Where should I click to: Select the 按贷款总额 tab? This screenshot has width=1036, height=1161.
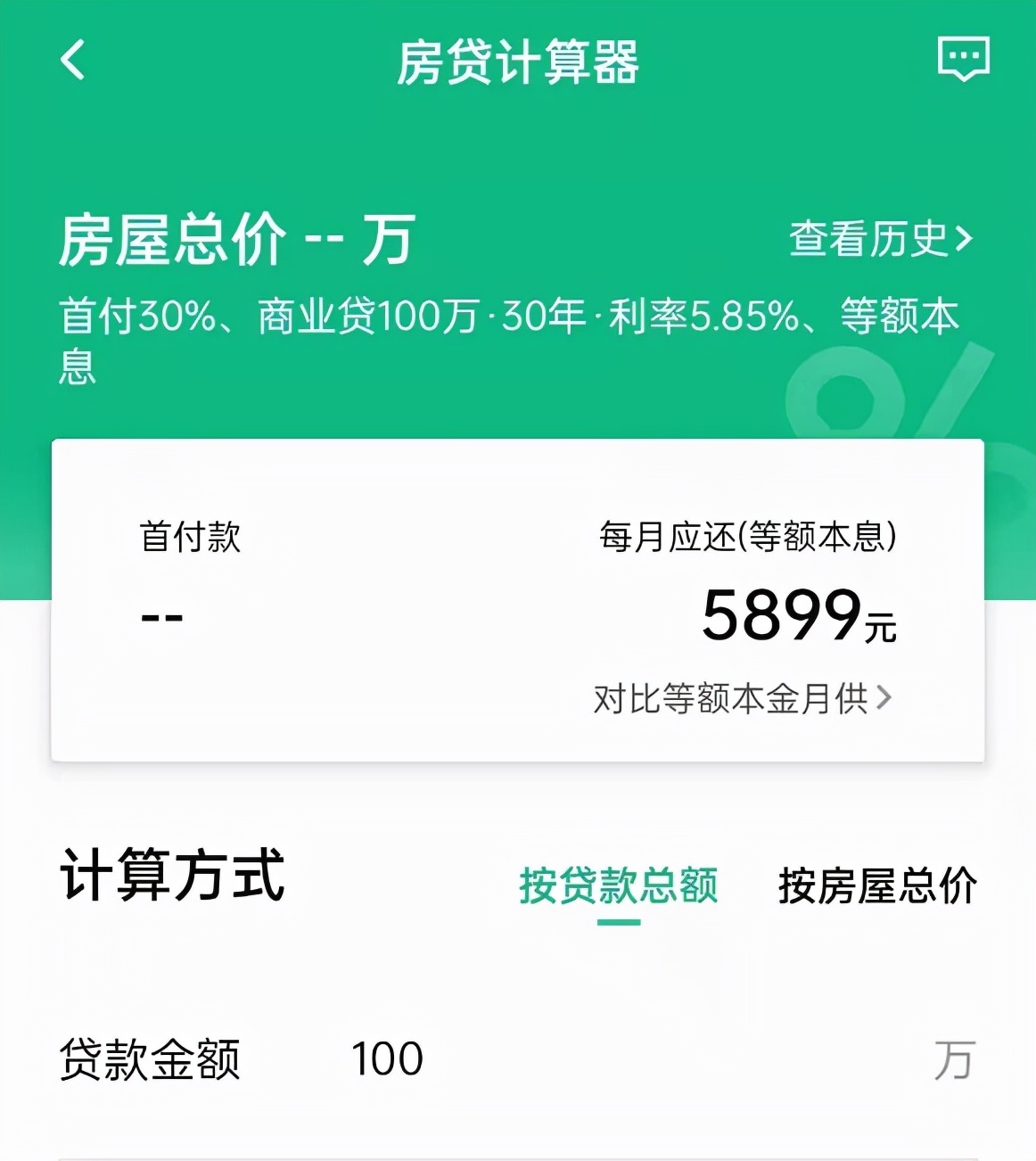click(x=622, y=883)
